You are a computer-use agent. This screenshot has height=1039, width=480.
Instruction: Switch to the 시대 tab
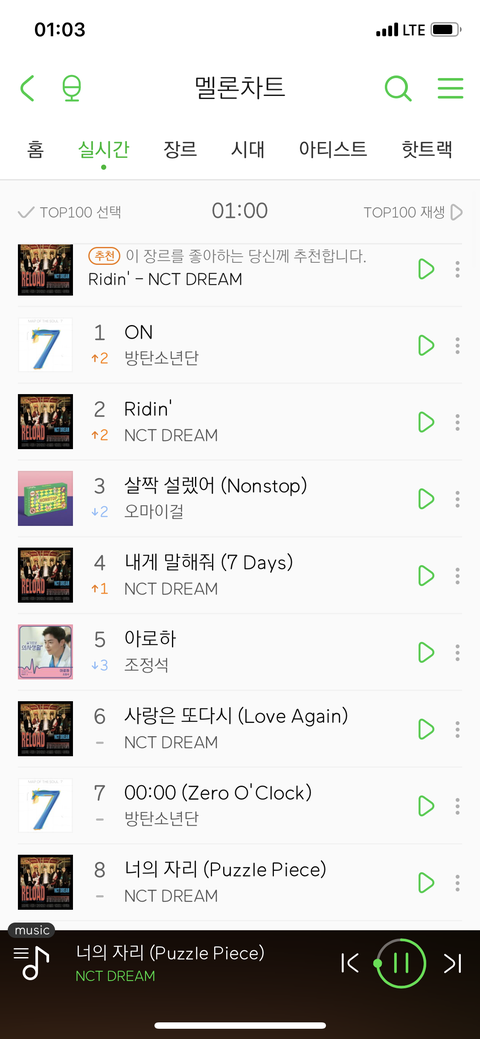coord(248,148)
